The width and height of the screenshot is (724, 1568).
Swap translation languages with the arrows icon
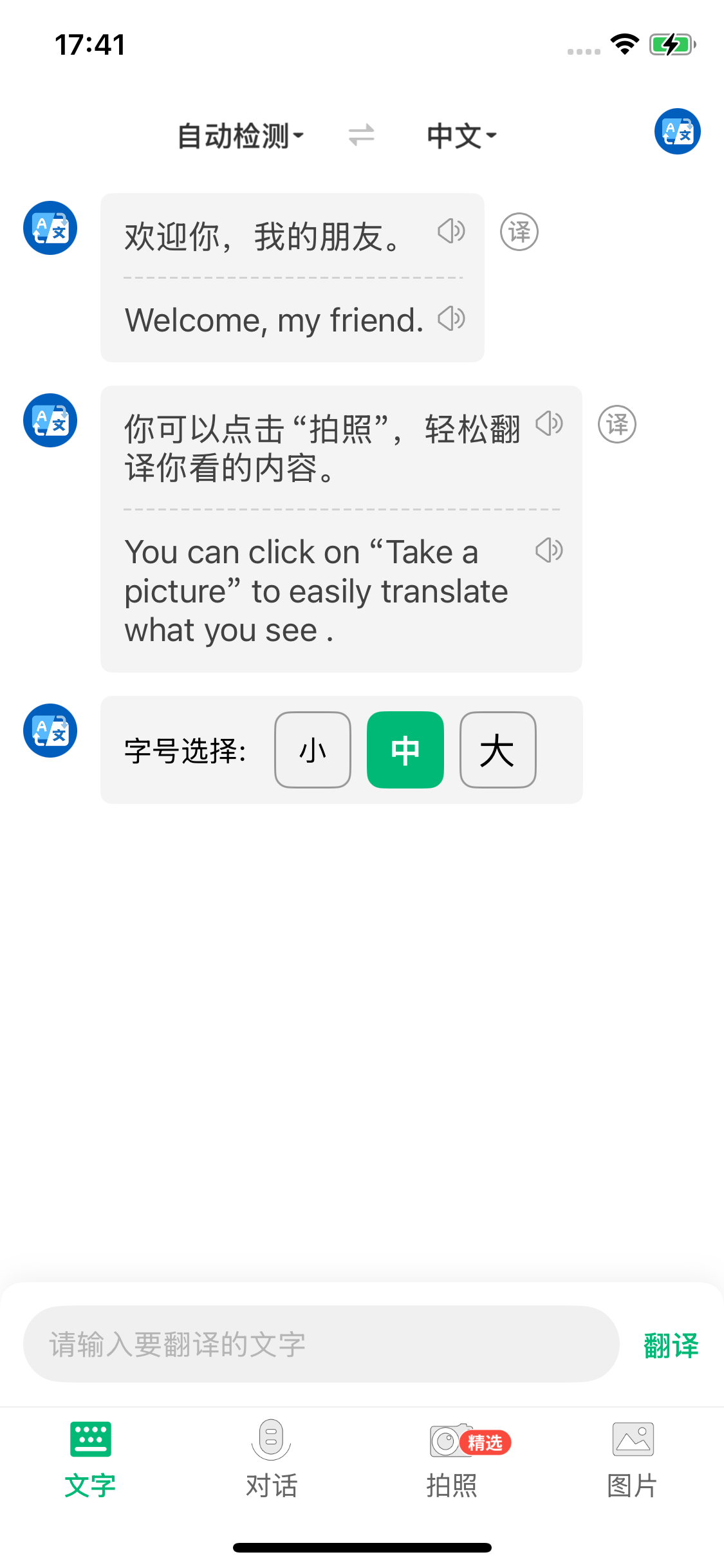[x=361, y=135]
